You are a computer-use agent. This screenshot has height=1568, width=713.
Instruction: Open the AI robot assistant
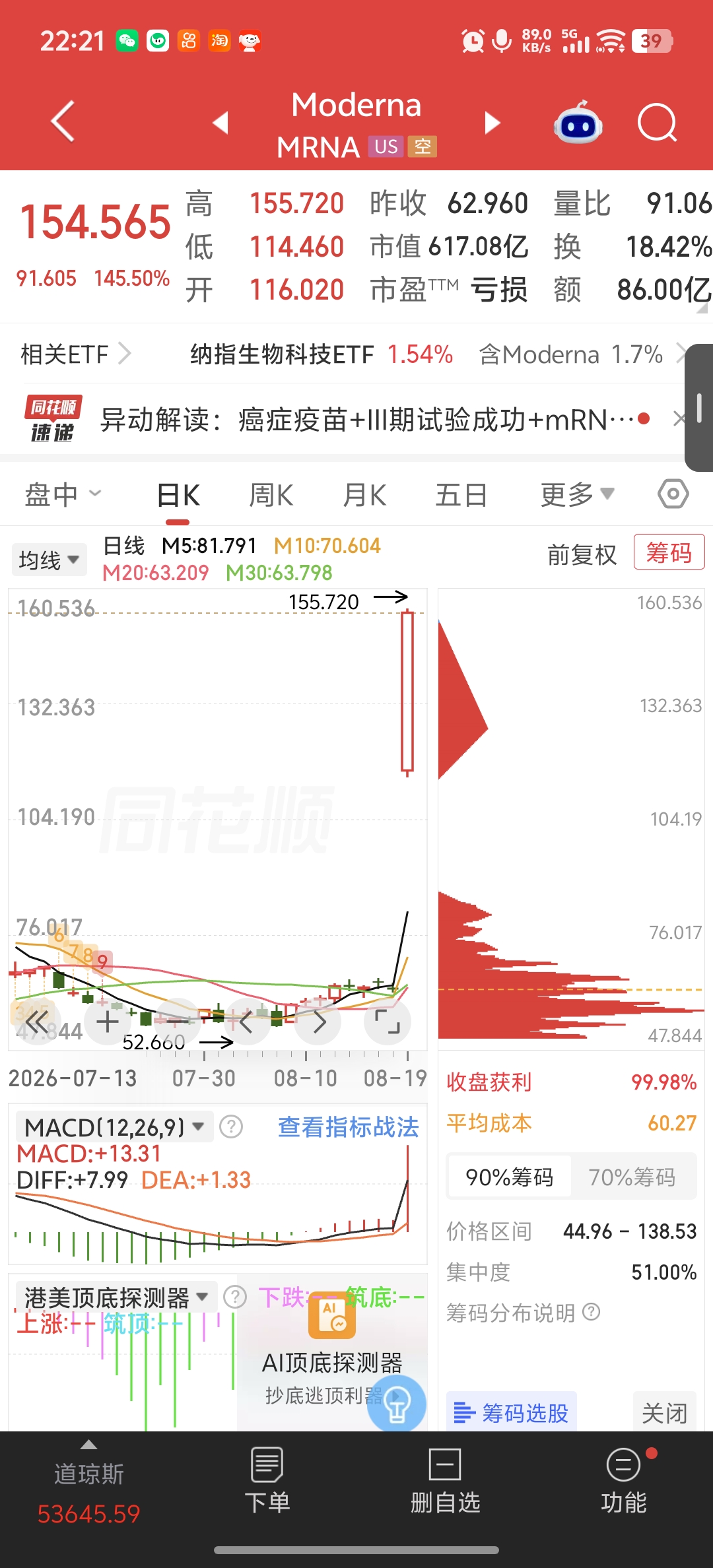pyautogui.click(x=578, y=123)
